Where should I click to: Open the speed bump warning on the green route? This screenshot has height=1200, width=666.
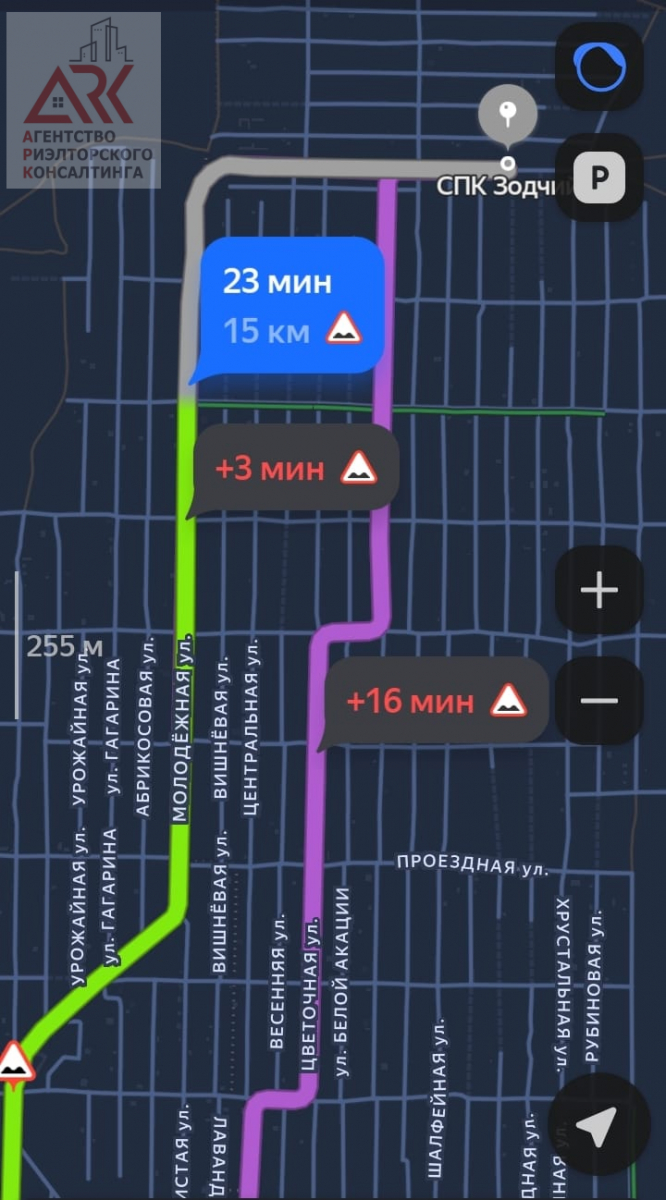[14, 1062]
